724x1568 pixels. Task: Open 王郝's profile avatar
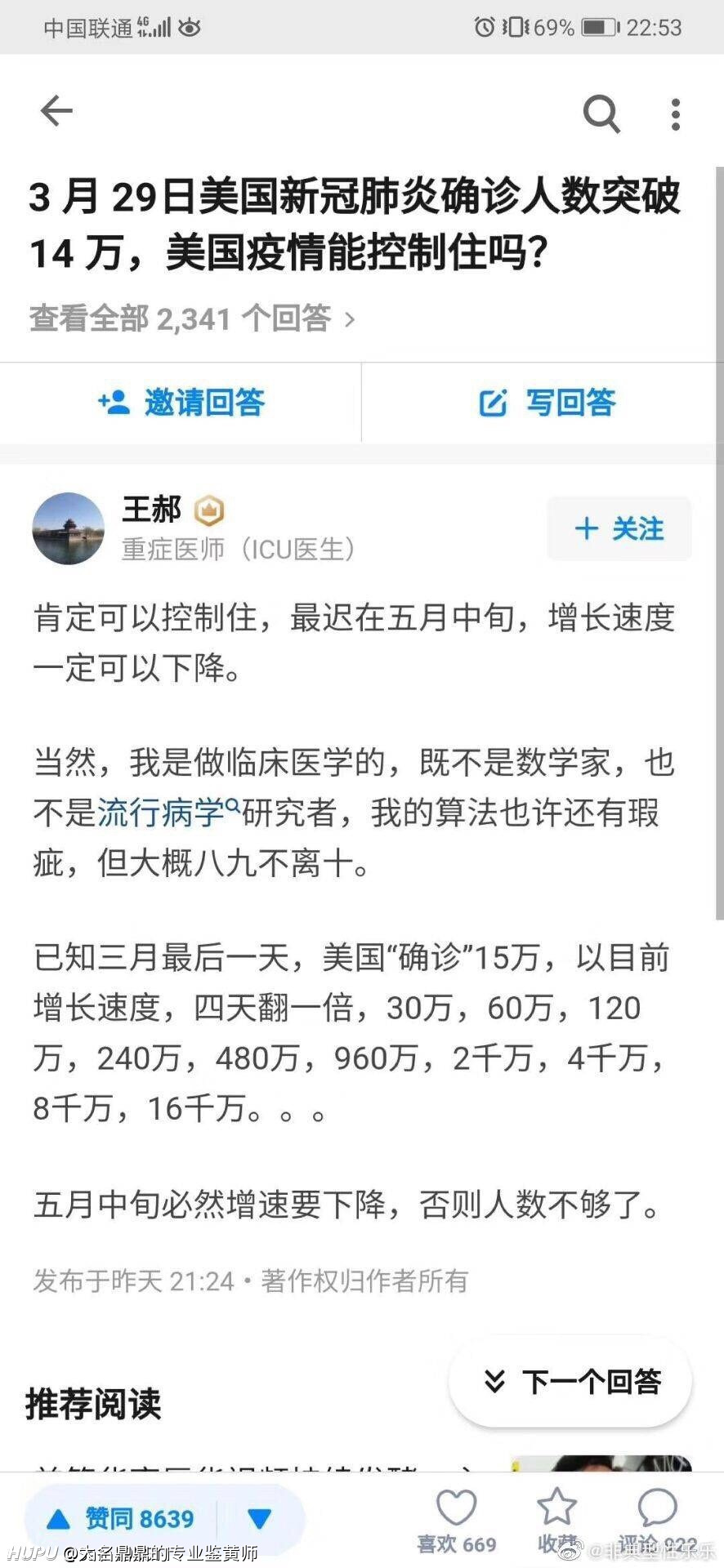click(x=69, y=528)
